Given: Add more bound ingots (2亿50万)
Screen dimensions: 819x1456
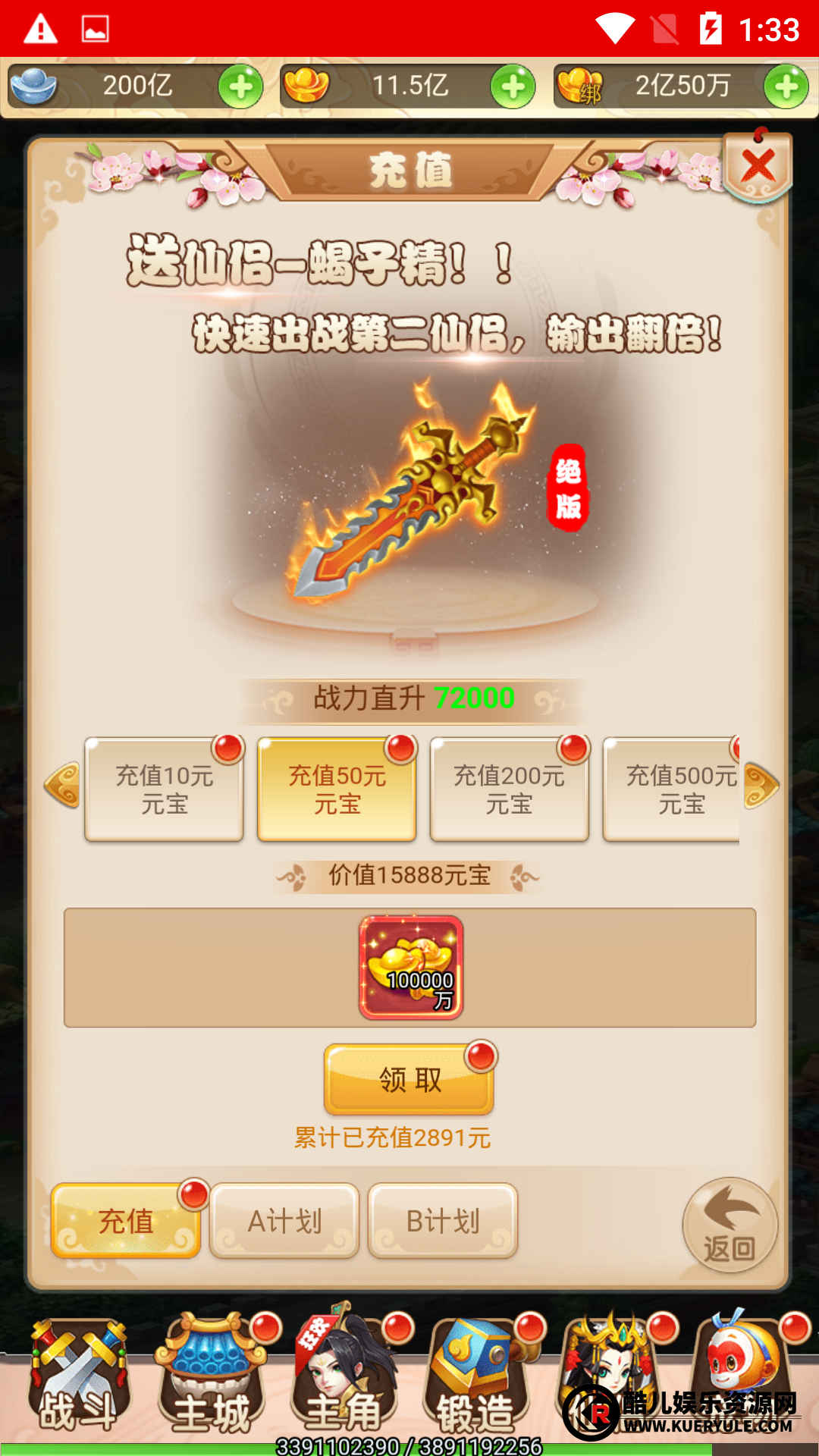Looking at the screenshot, I should click(786, 86).
